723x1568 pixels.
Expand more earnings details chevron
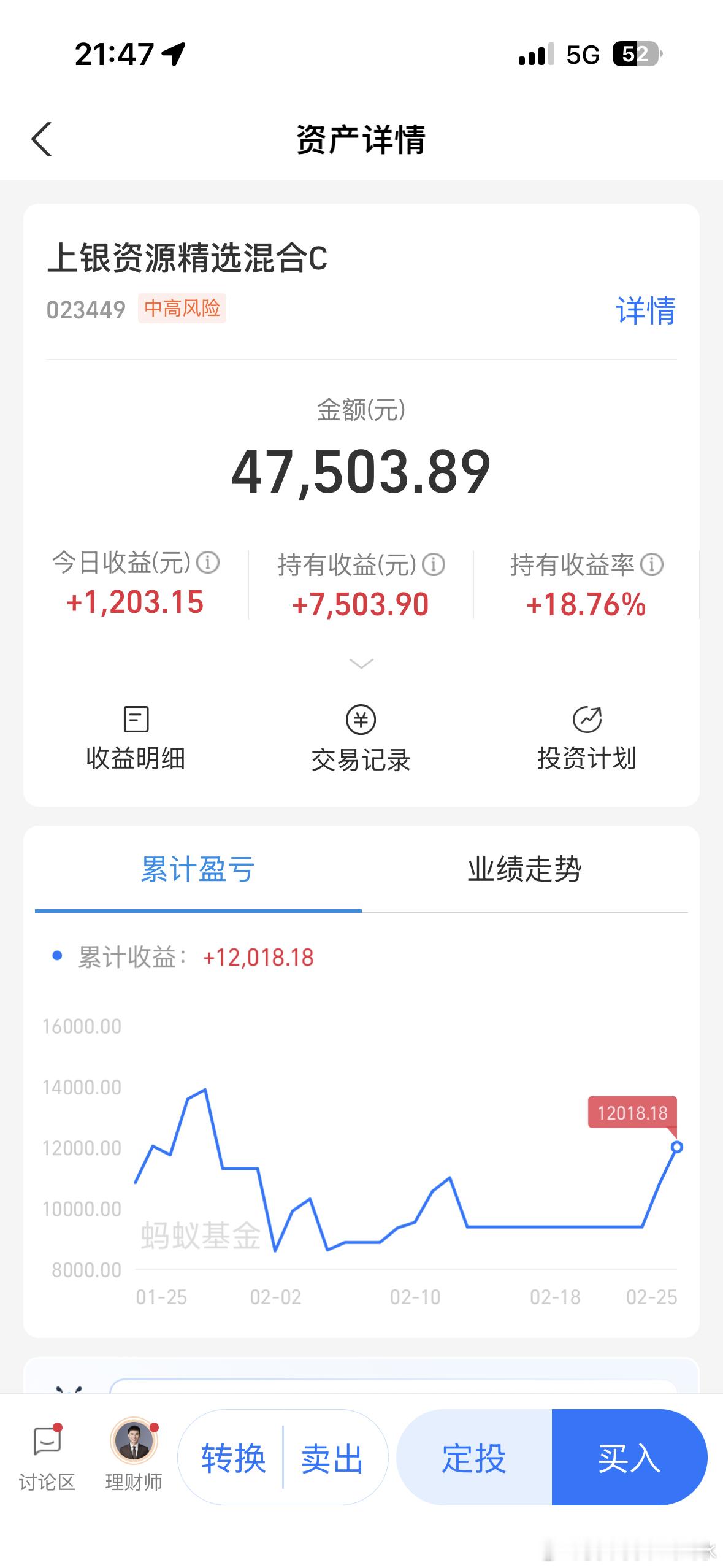pos(361,664)
